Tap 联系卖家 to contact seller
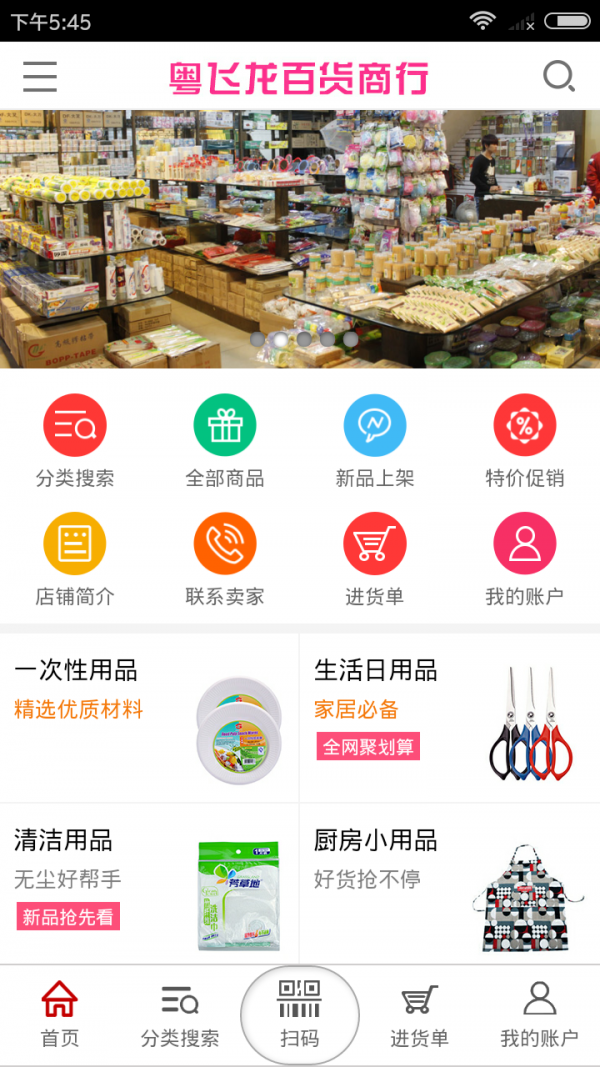Screen dimensions: 600x1067 click(x=225, y=560)
